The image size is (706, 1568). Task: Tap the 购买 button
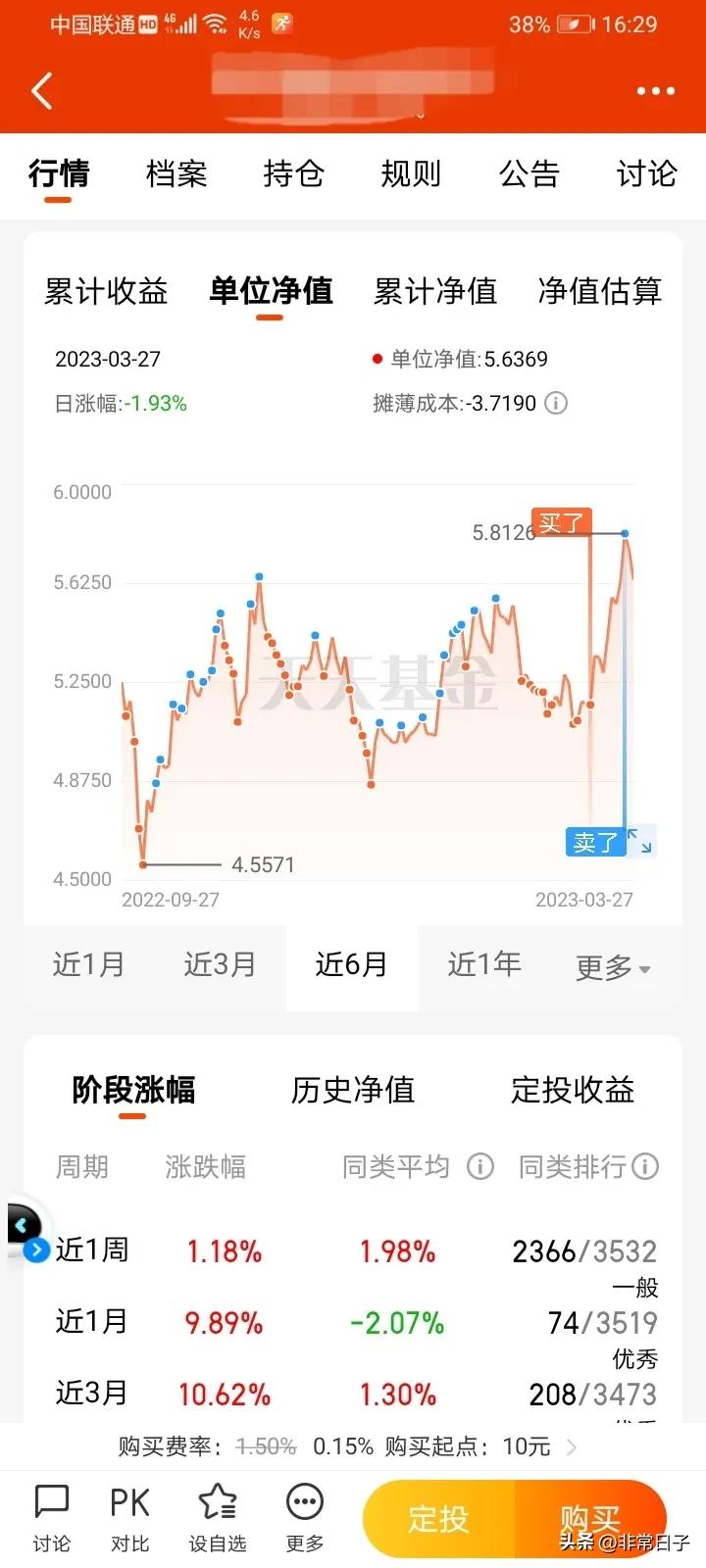pyautogui.click(x=590, y=1519)
